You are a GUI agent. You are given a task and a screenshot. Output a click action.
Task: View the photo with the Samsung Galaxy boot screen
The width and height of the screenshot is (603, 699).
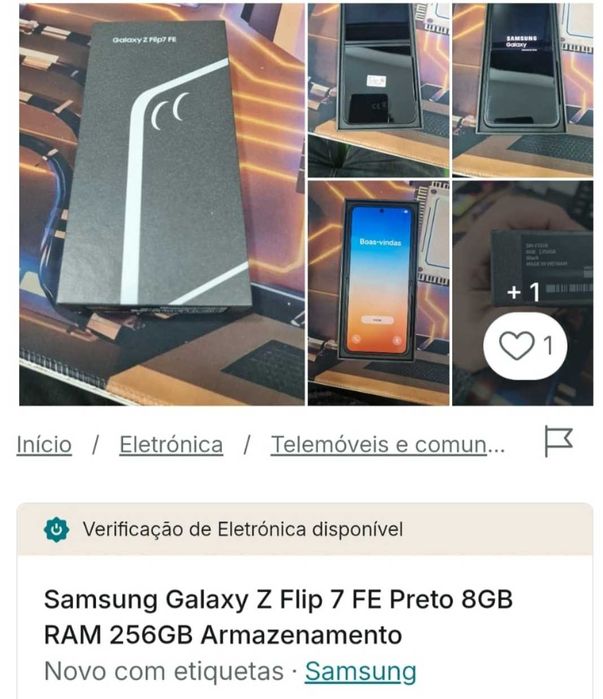click(522, 90)
